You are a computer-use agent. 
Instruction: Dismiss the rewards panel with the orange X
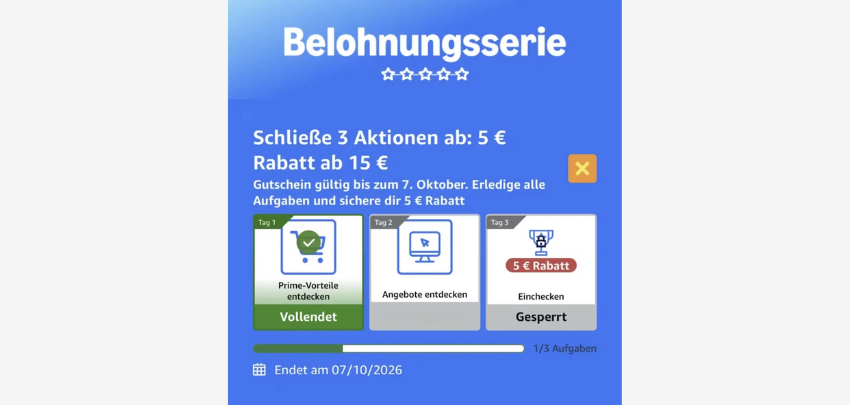click(x=582, y=169)
